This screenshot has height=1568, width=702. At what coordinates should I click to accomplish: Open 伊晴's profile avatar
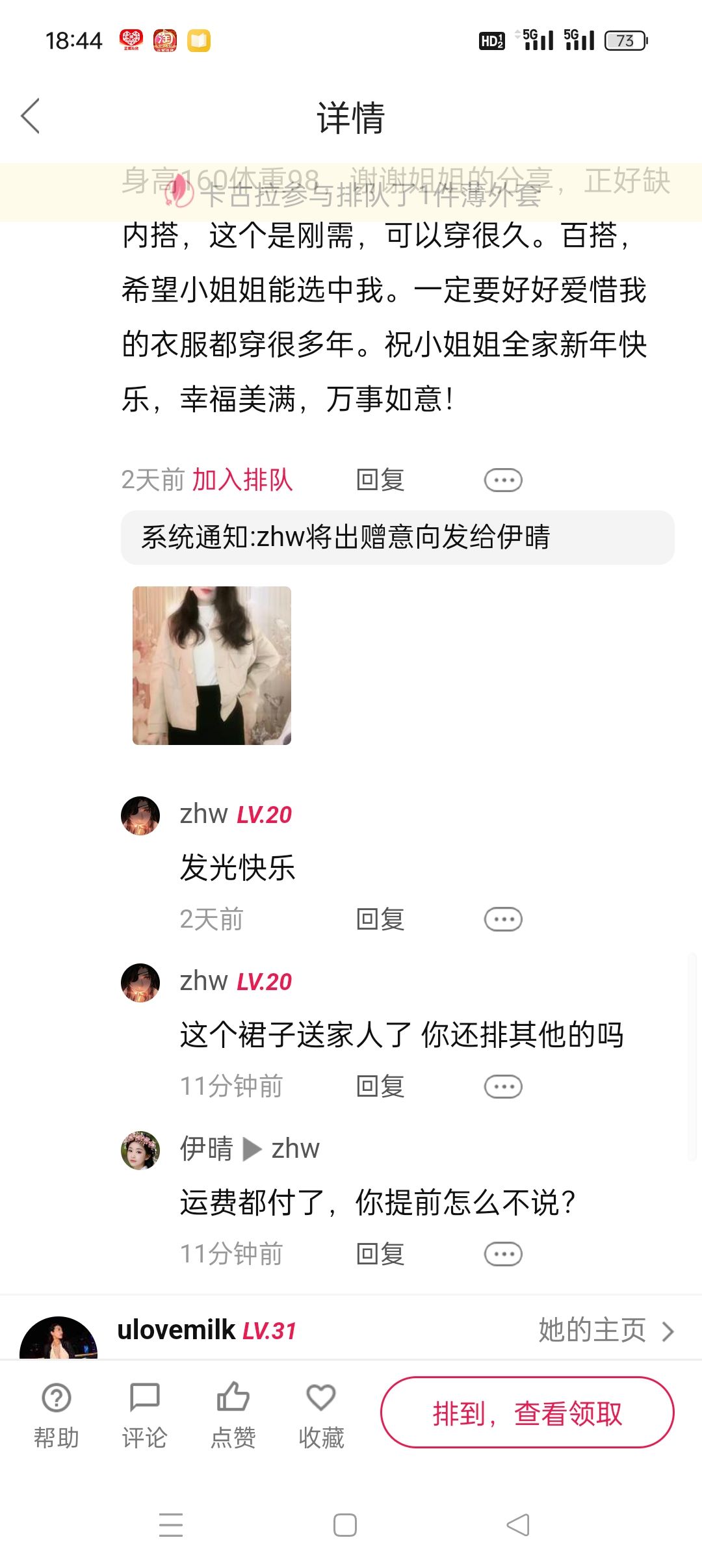[x=140, y=1150]
